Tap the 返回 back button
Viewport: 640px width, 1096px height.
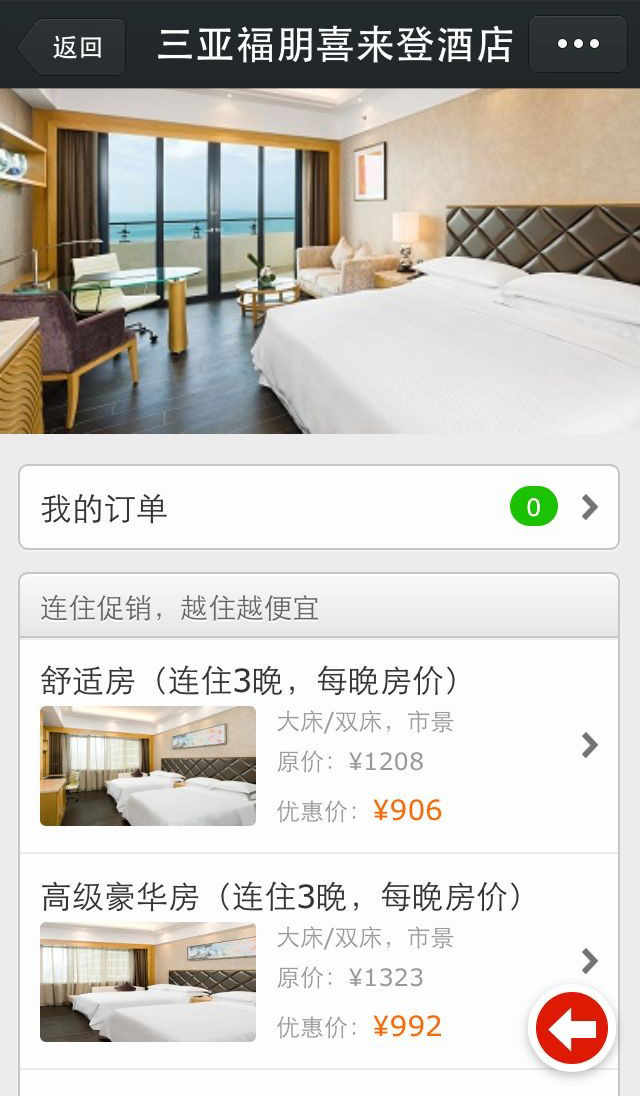72,47
